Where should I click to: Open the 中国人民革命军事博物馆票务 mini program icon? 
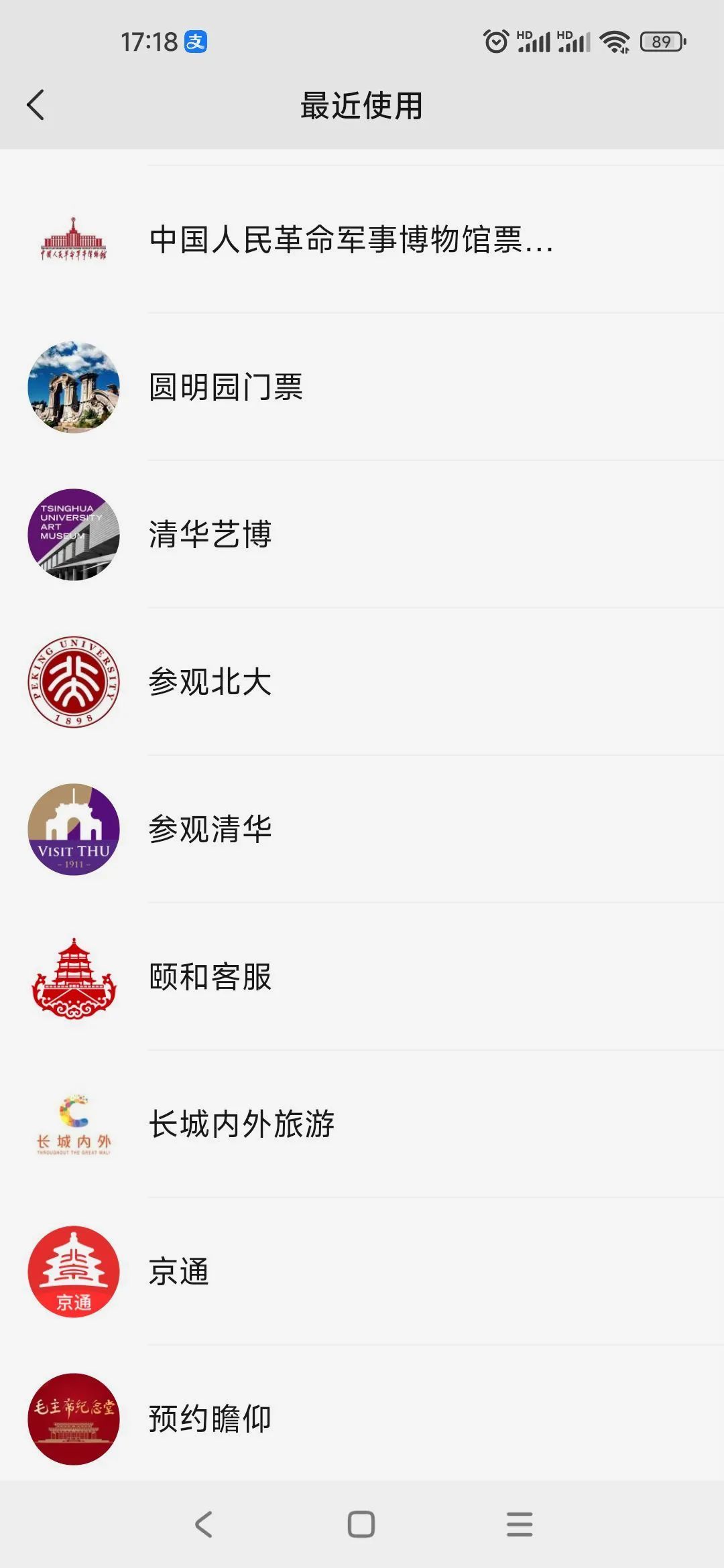tap(74, 240)
